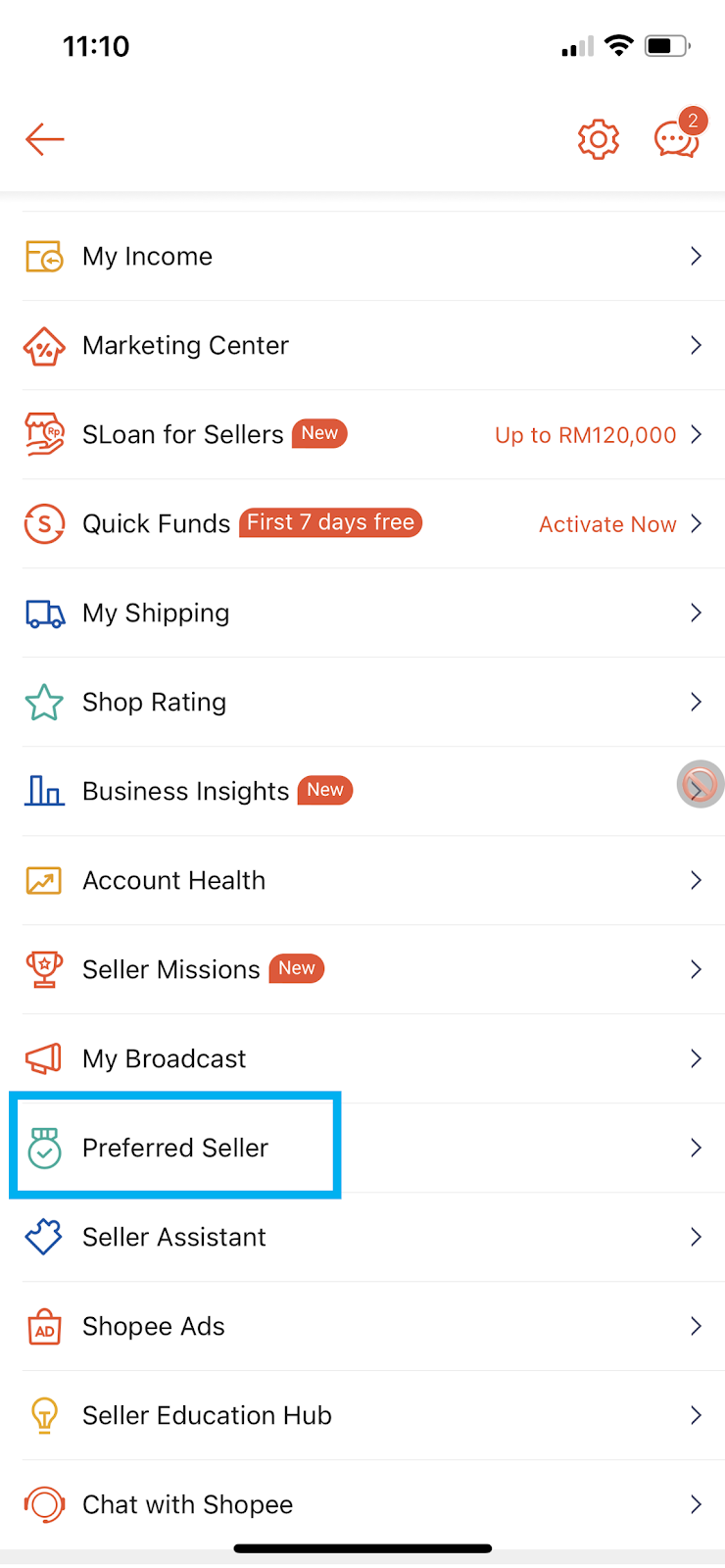Select the Shop Rating star icon
This screenshot has width=725, height=1568.
pyautogui.click(x=43, y=702)
